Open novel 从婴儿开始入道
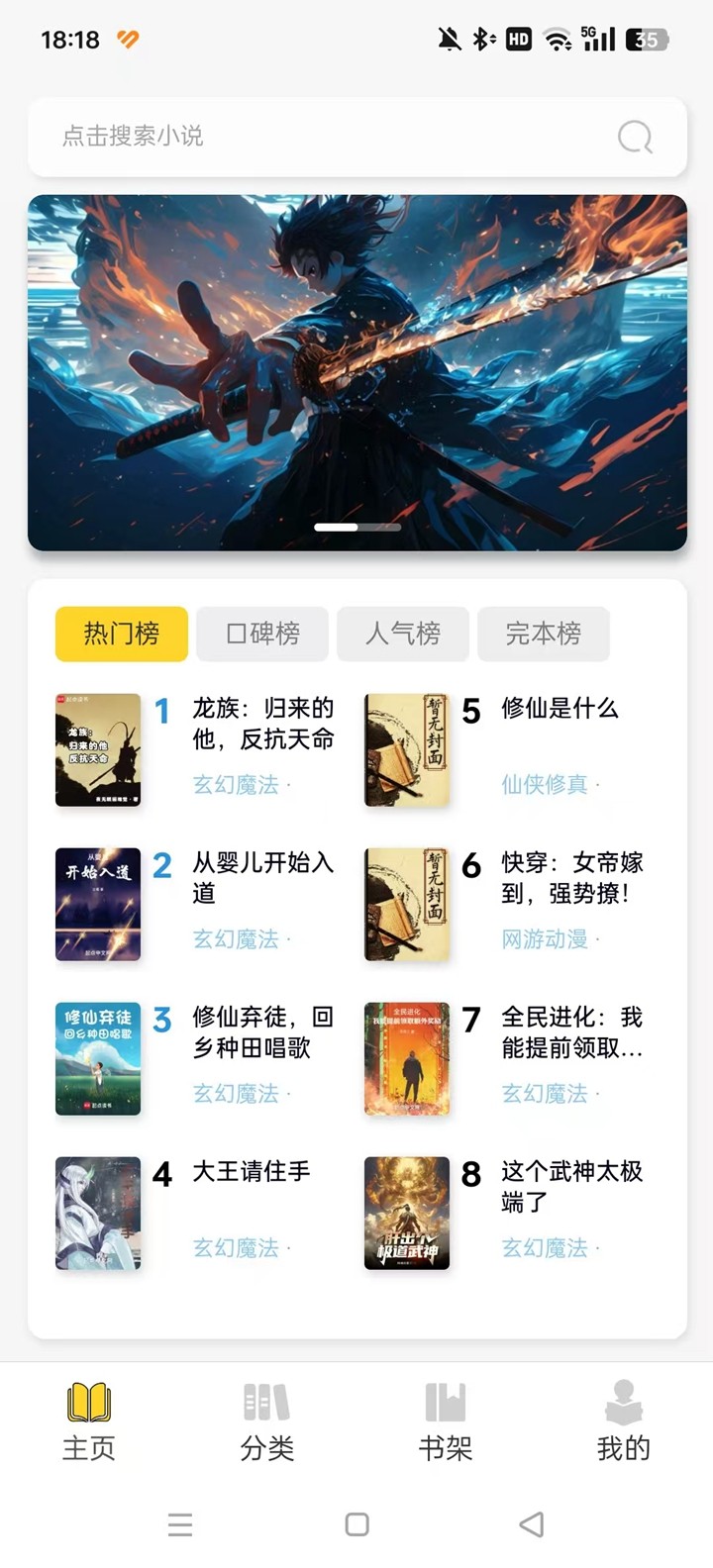Viewport: 713px width, 1568px height. [x=262, y=878]
